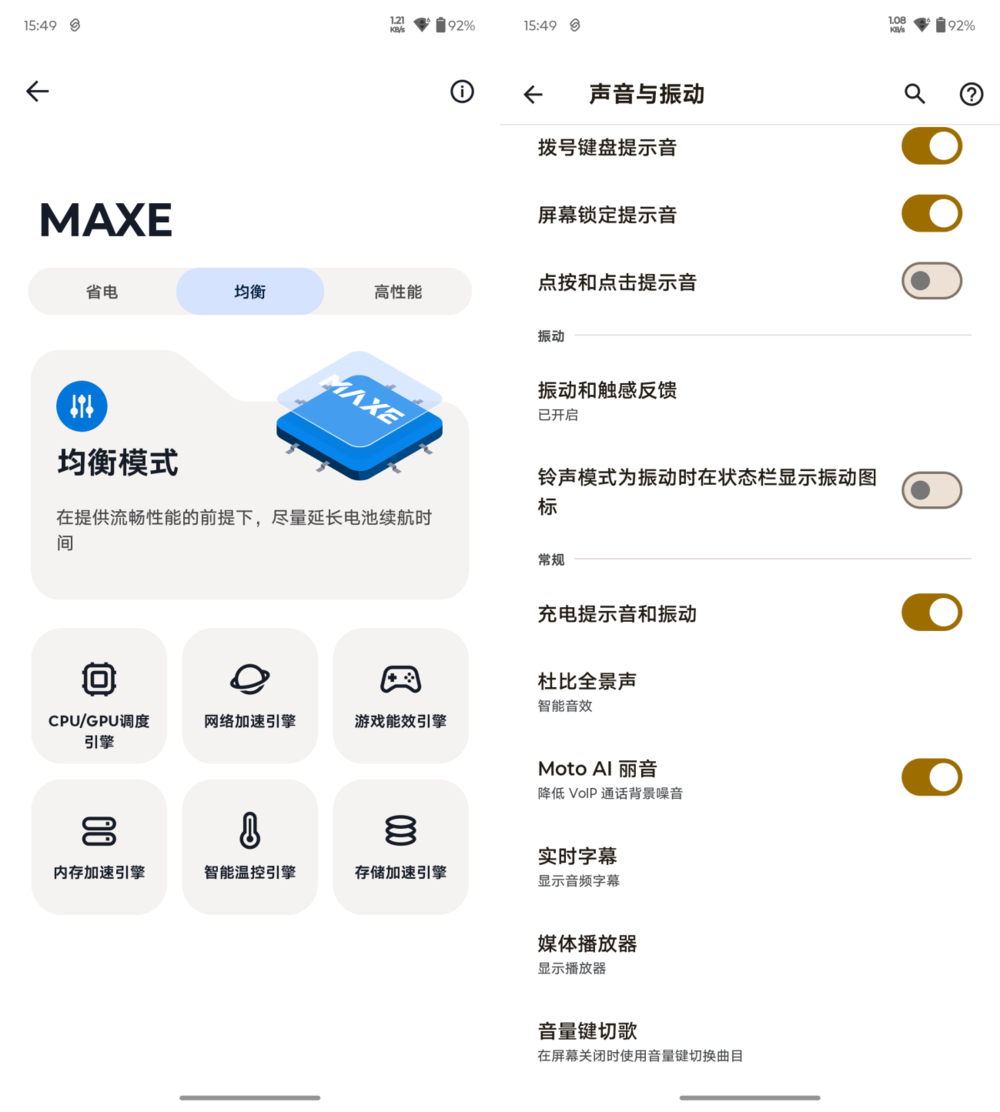The image size is (1000, 1112).
Task: Turn off 拨号键盘提示音
Action: [931, 147]
